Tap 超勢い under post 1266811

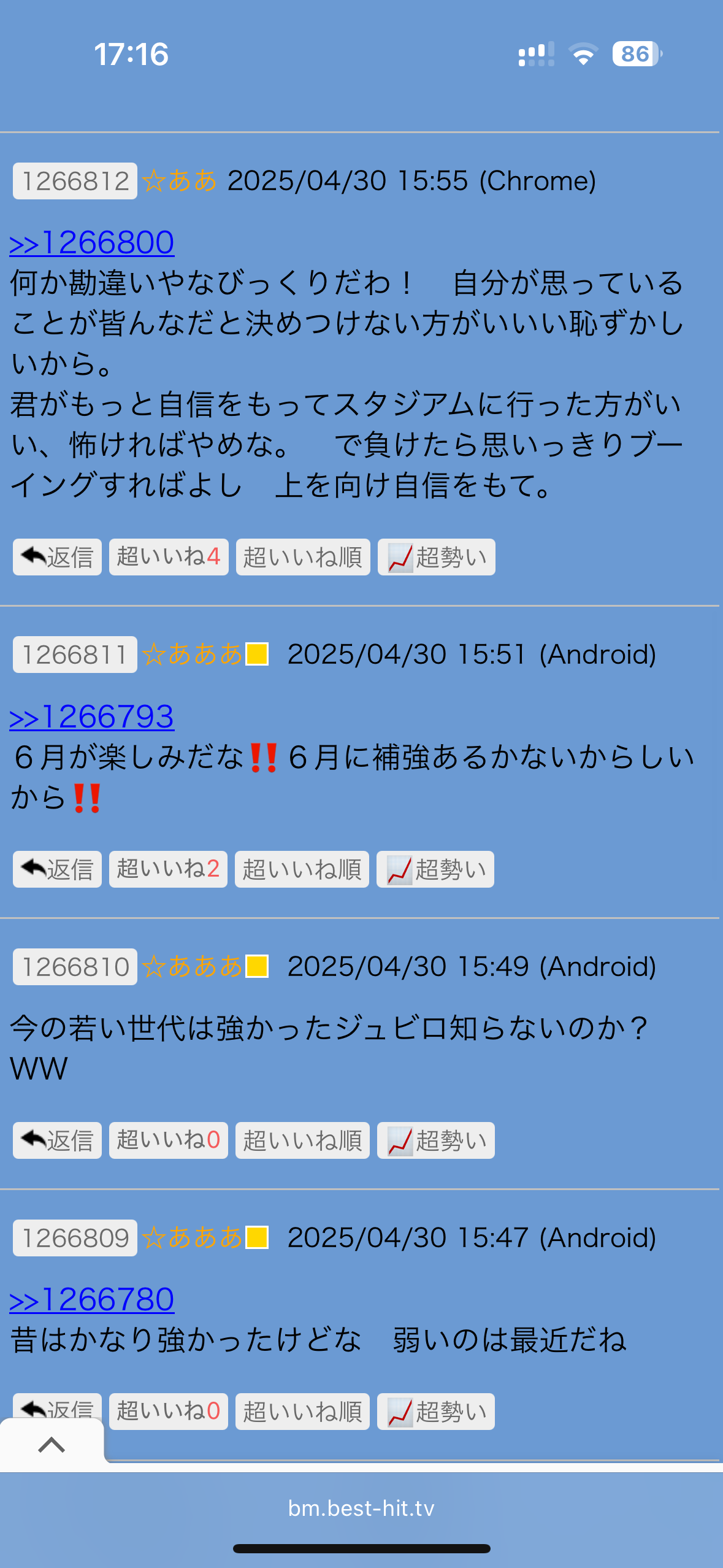pos(435,869)
